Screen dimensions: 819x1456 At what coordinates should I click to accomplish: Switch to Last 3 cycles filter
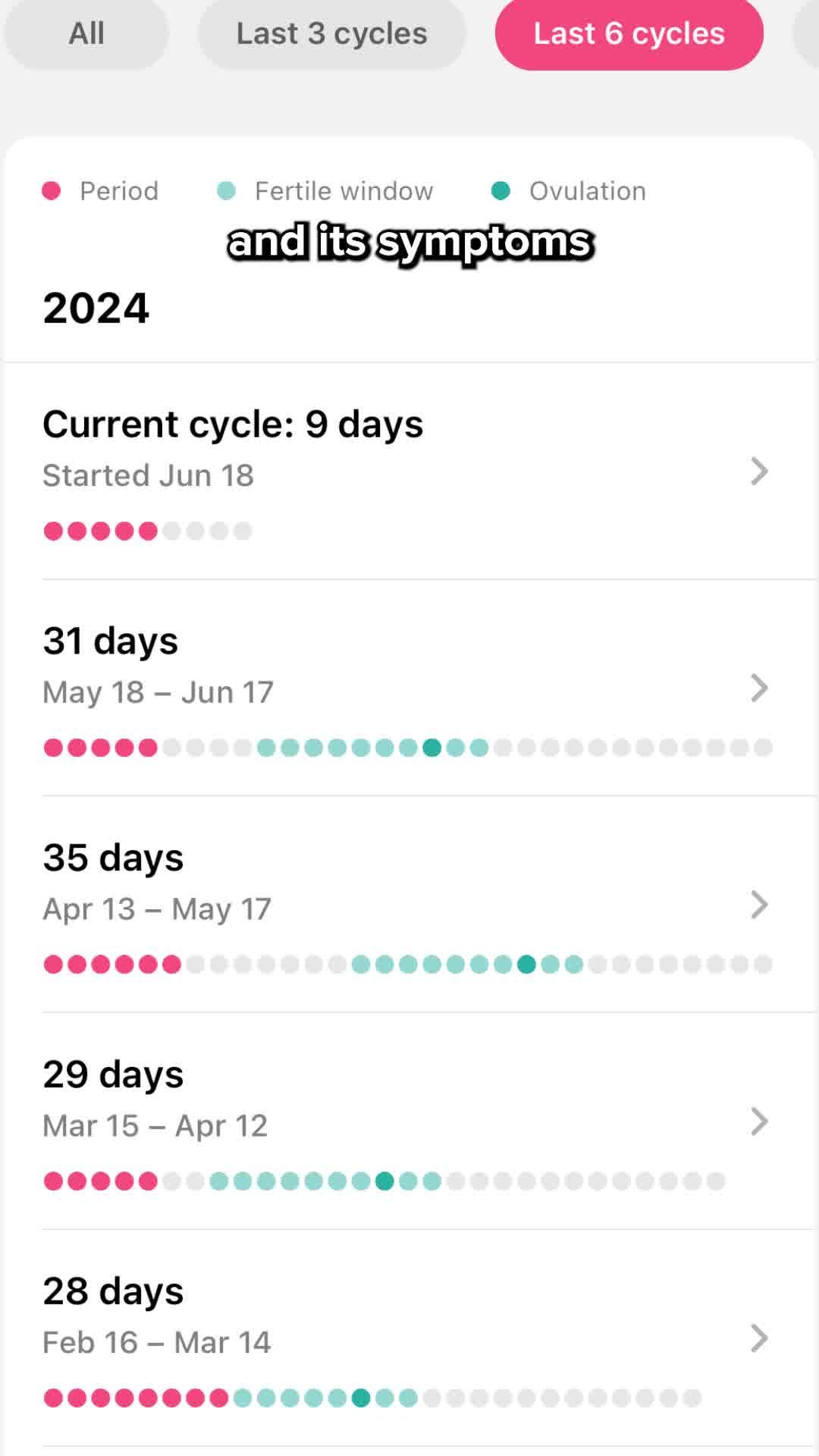[331, 34]
